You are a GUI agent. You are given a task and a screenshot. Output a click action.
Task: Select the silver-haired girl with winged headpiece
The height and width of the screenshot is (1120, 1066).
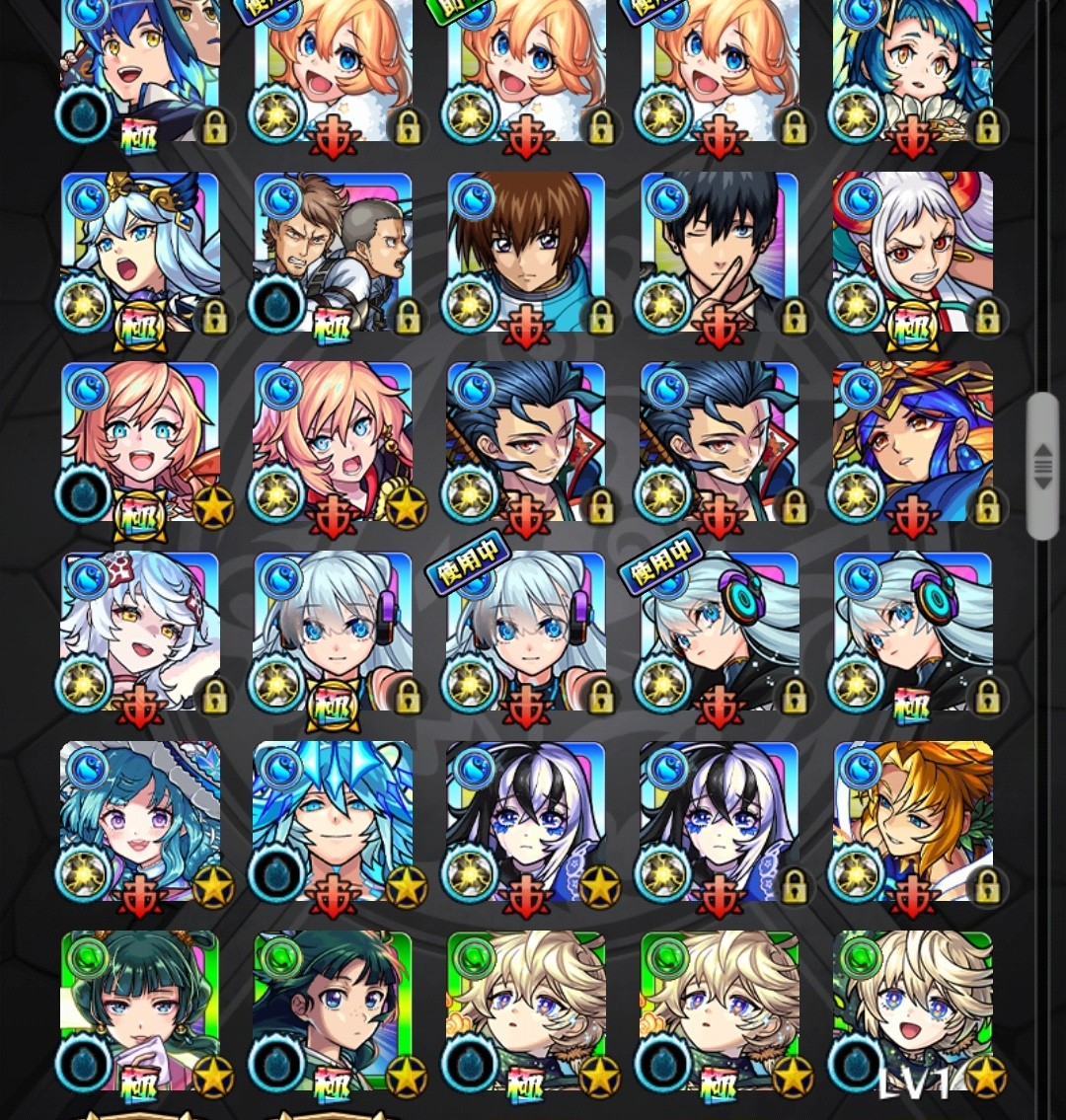pos(140,253)
